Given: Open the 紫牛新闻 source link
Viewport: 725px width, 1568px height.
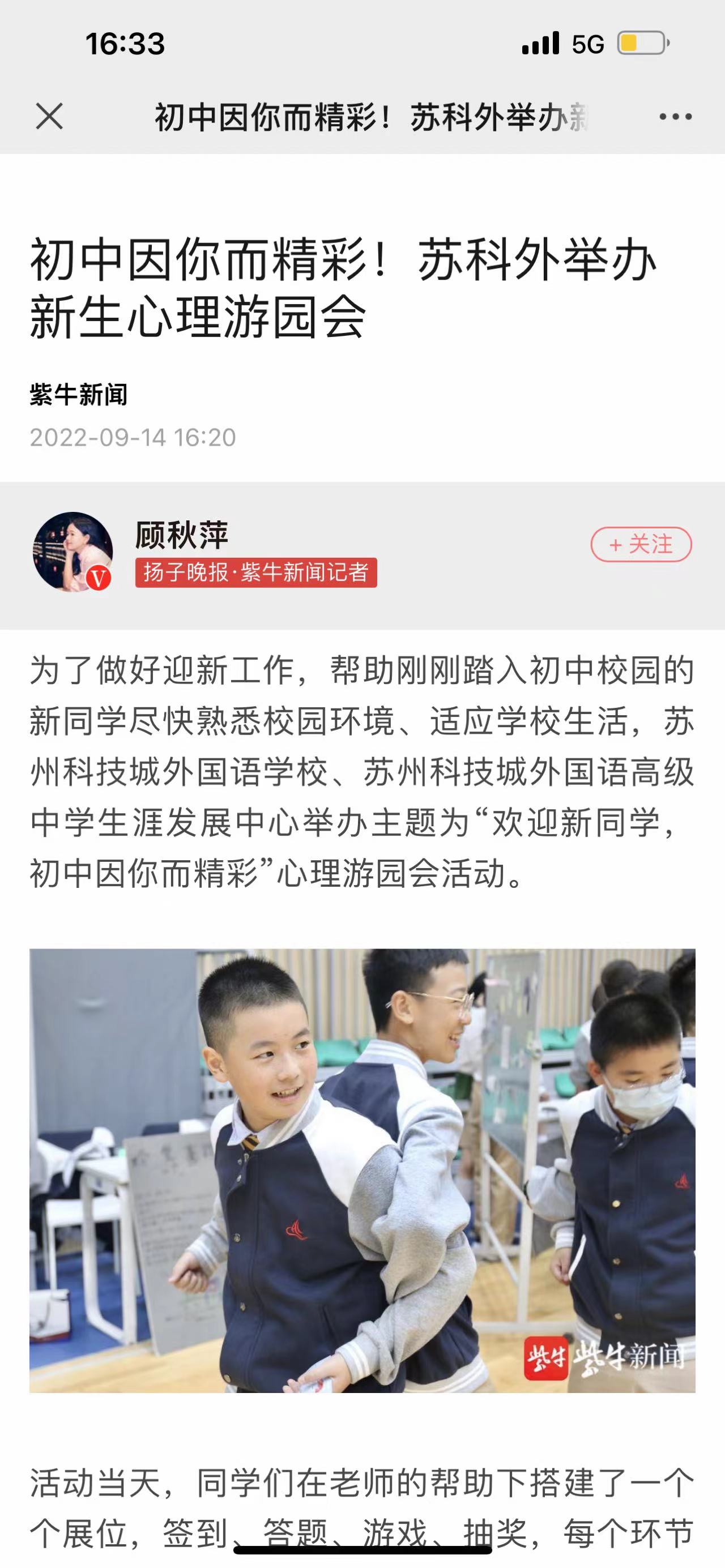Looking at the screenshot, I should pyautogui.click(x=79, y=395).
